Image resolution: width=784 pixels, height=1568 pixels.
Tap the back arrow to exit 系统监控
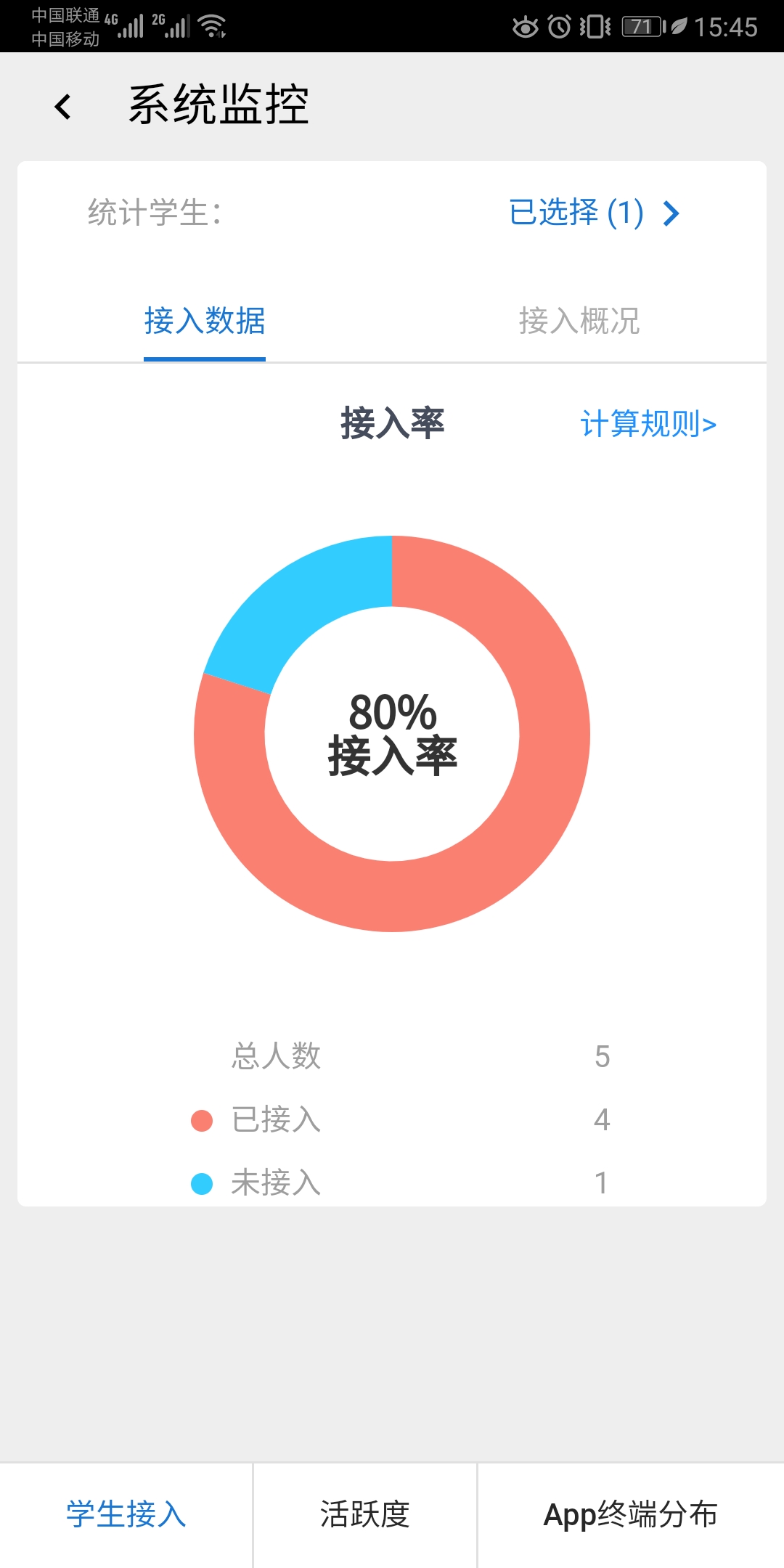click(62, 106)
